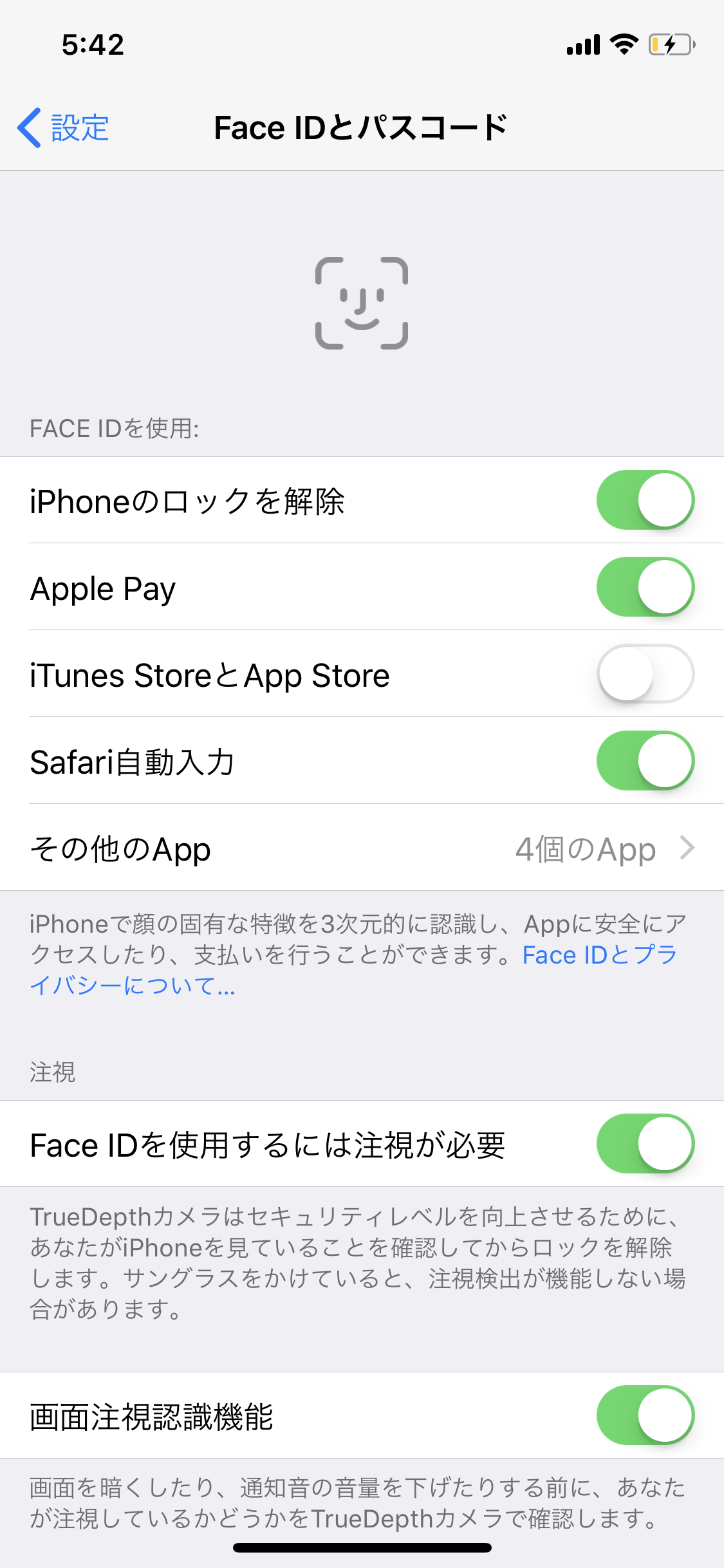Turn off Apple Pay for Face ID
Image resolution: width=724 pixels, height=1568 pixels.
pyautogui.click(x=645, y=587)
